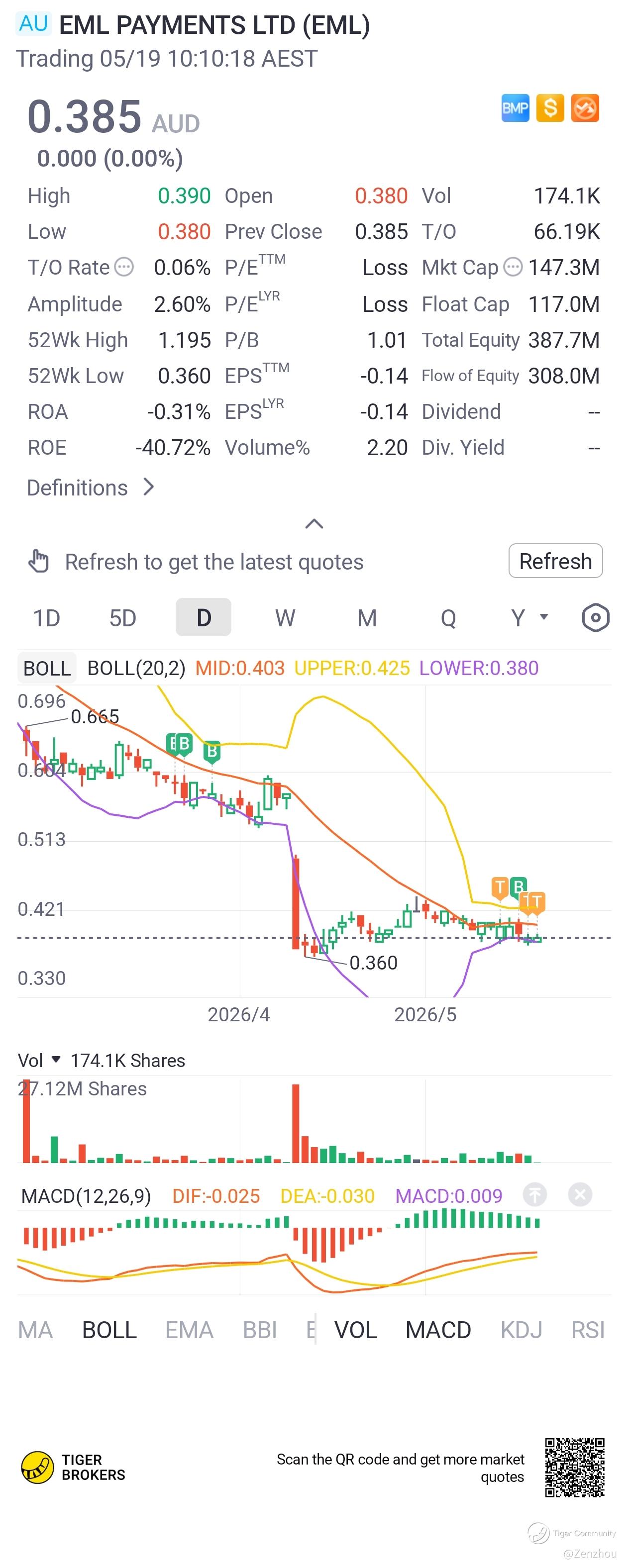Open the Y timeframe dropdown
The image size is (629, 1568).
528,618
